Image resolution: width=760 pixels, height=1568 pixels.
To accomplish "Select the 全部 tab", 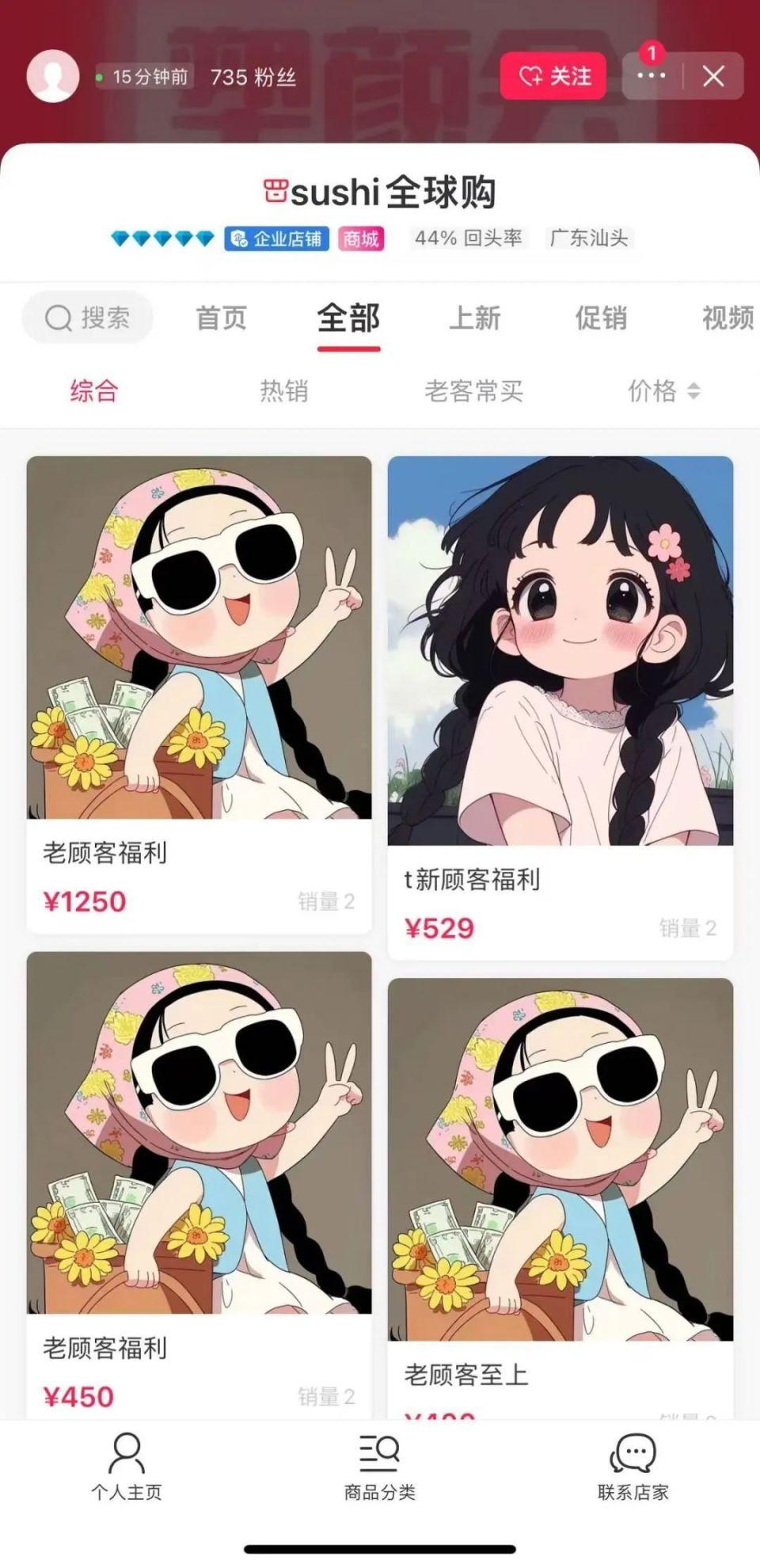I will (348, 318).
